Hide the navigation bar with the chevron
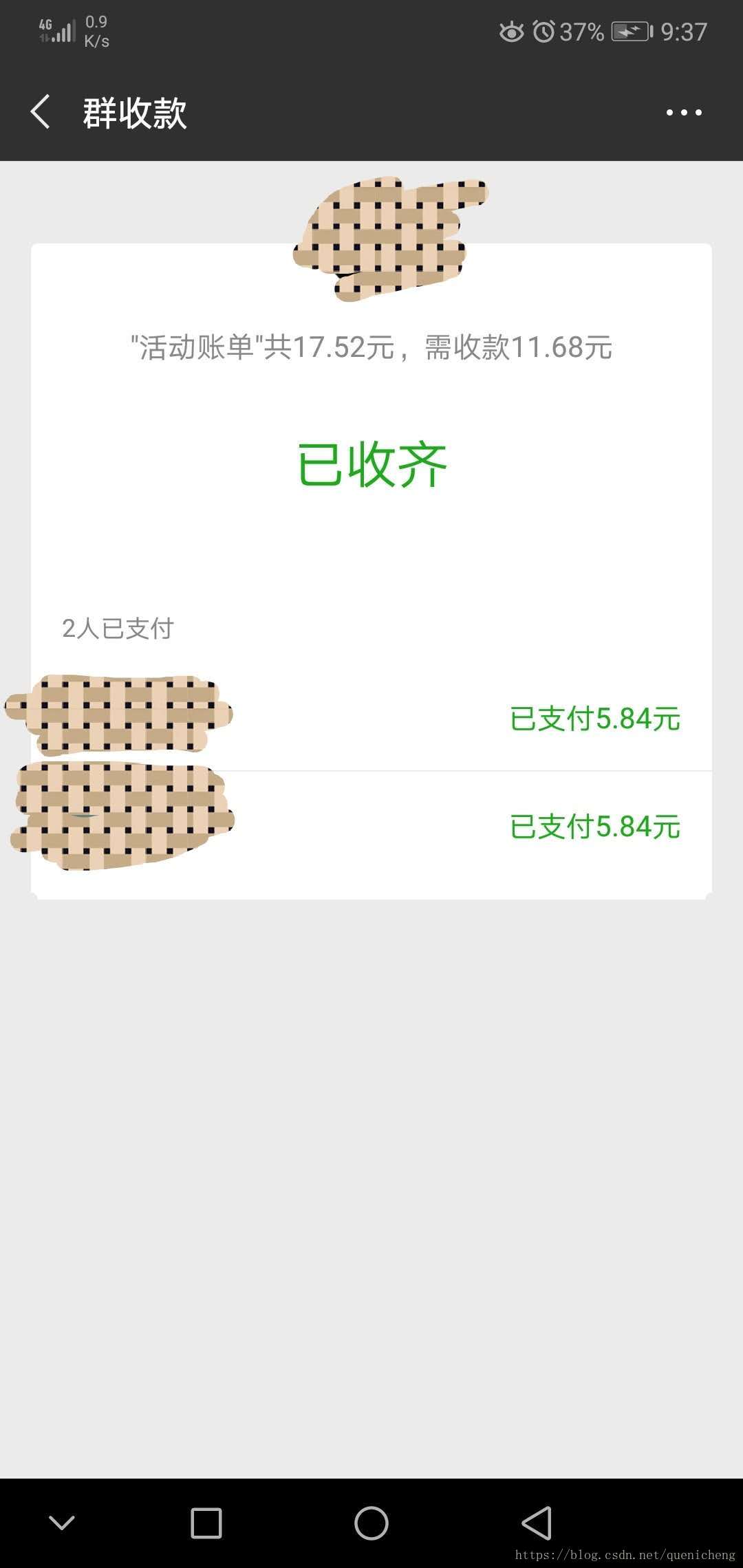743x1568 pixels. pos(62,1523)
